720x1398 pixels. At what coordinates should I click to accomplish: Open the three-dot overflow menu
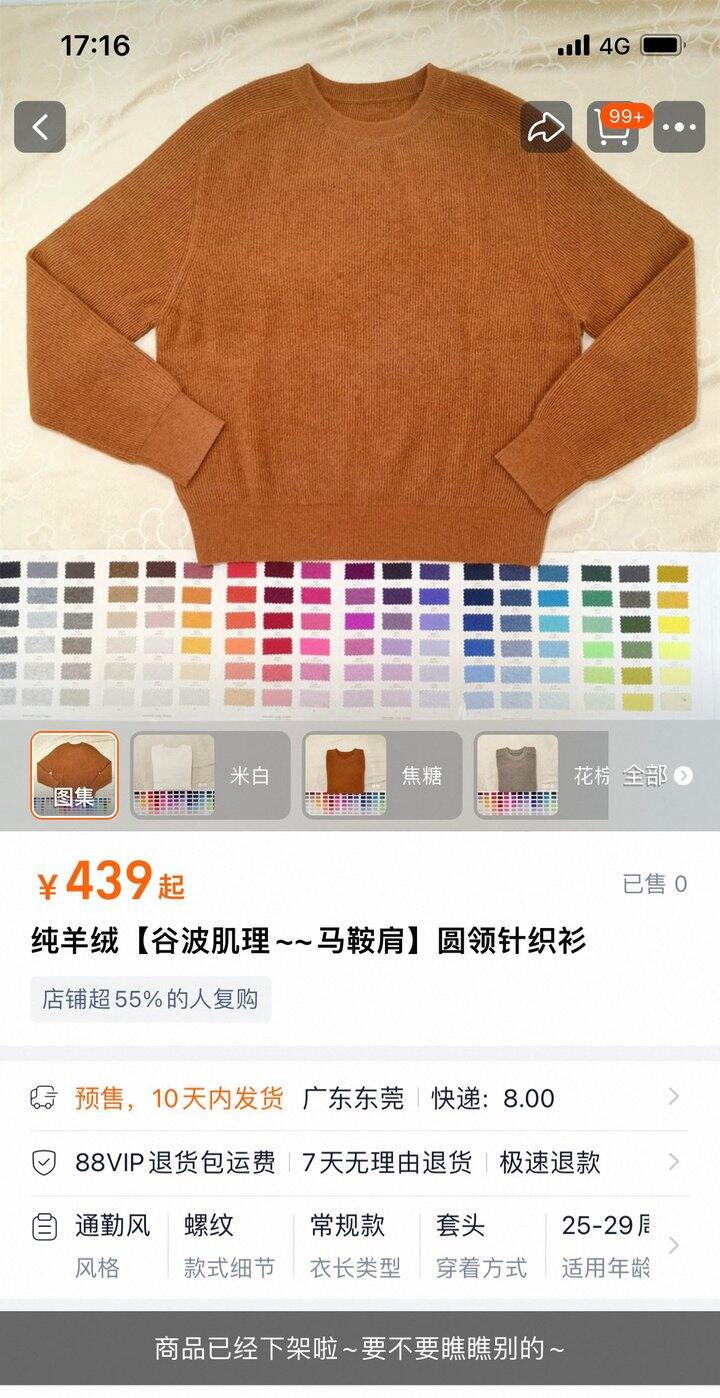point(679,127)
